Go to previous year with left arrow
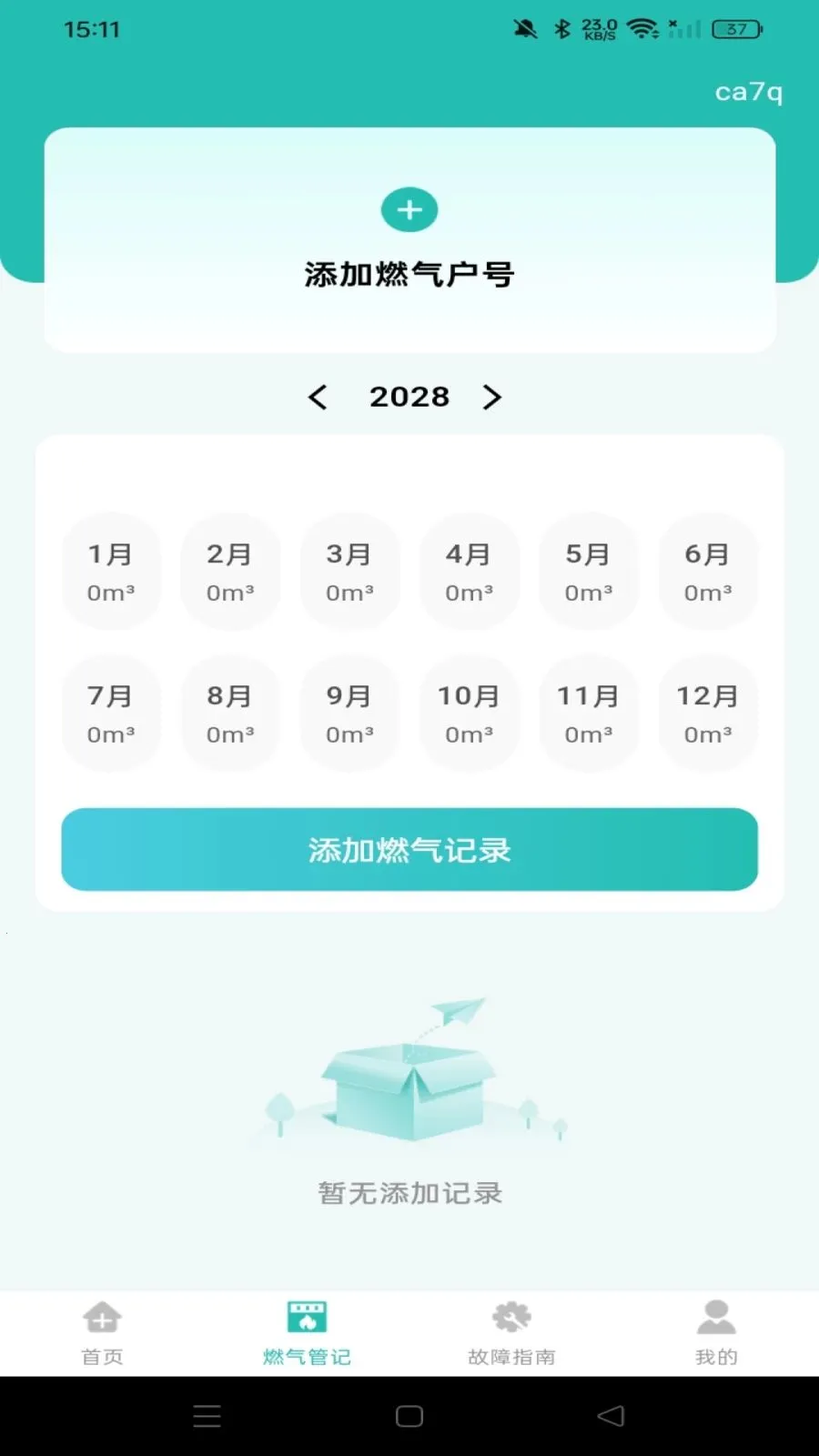819x1456 pixels. click(x=318, y=397)
